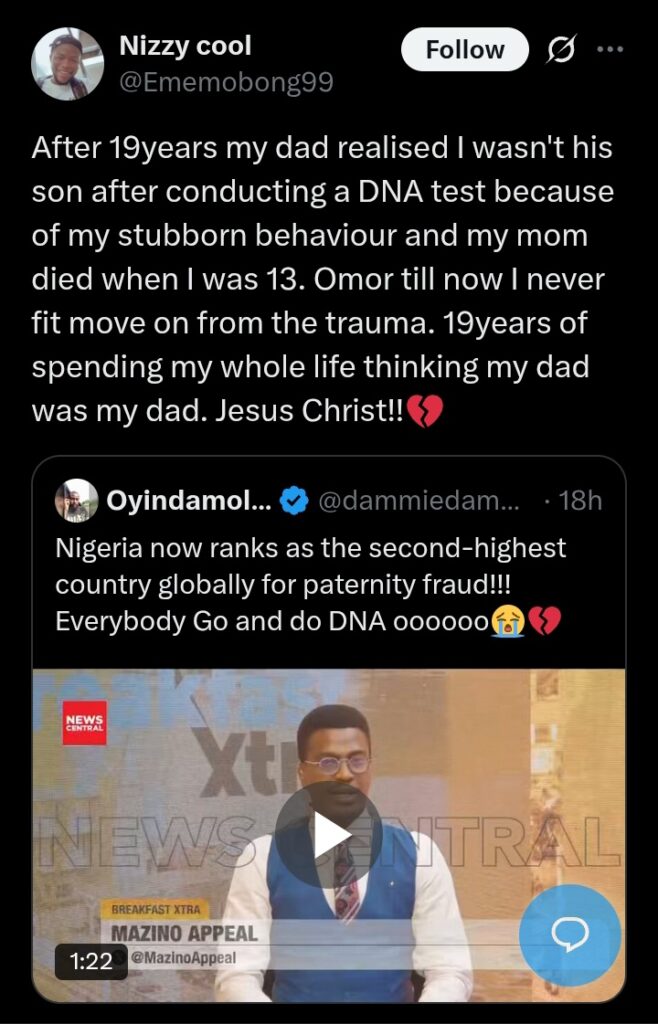The width and height of the screenshot is (658, 1024).
Task: Open the post's overflow menu
Action: (610, 49)
